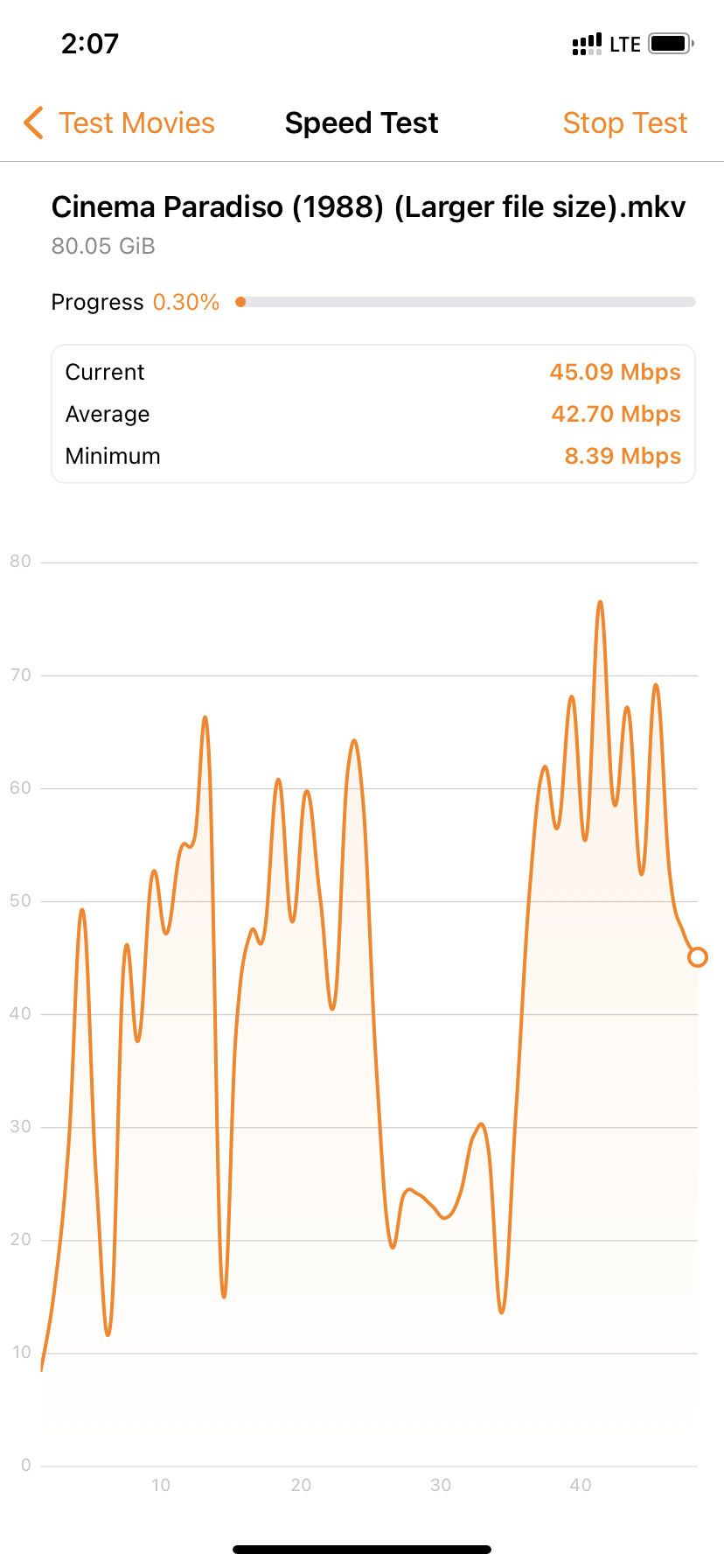
Task: Stop the running speed test
Action: point(624,123)
